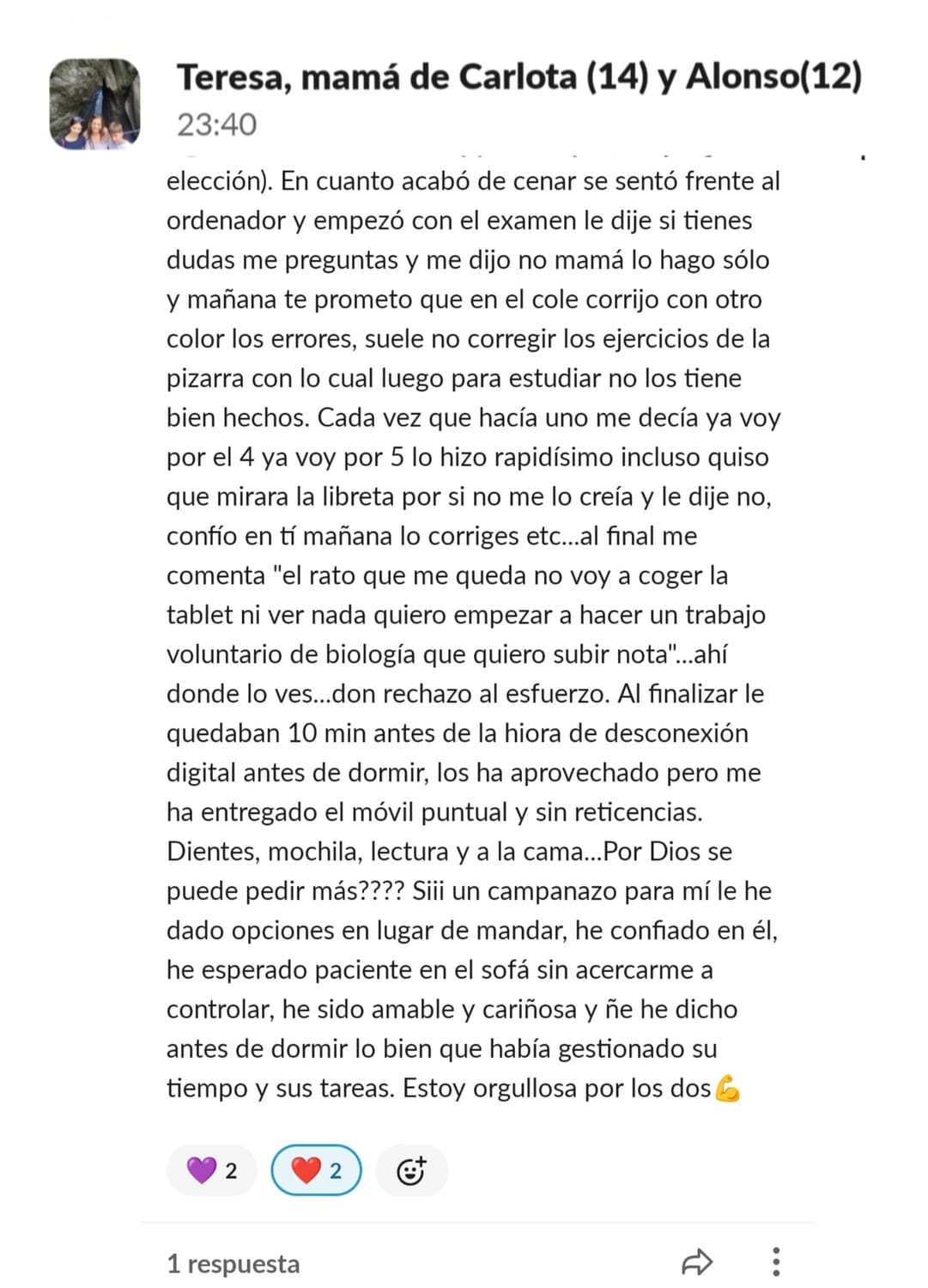The height and width of the screenshot is (1288, 928).
Task: Share this message with the forward arrow
Action: (x=696, y=1261)
